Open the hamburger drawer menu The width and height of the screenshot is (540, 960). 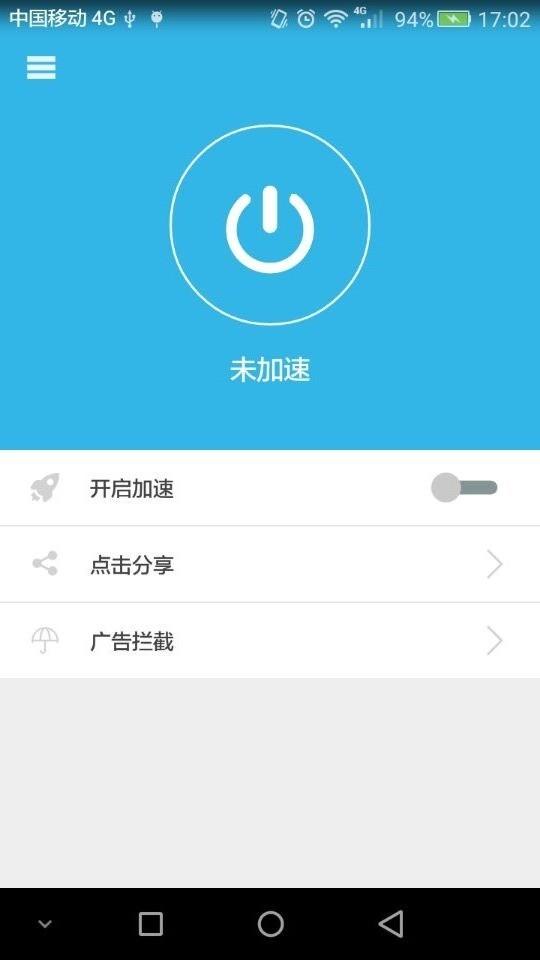pos(41,67)
